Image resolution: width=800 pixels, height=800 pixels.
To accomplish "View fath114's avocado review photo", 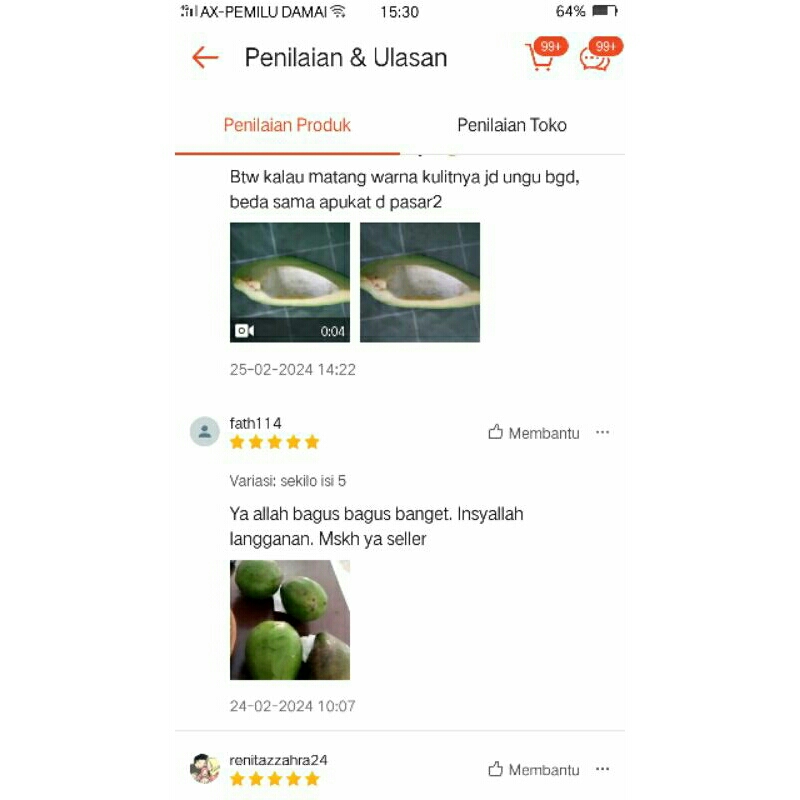I will (290, 620).
